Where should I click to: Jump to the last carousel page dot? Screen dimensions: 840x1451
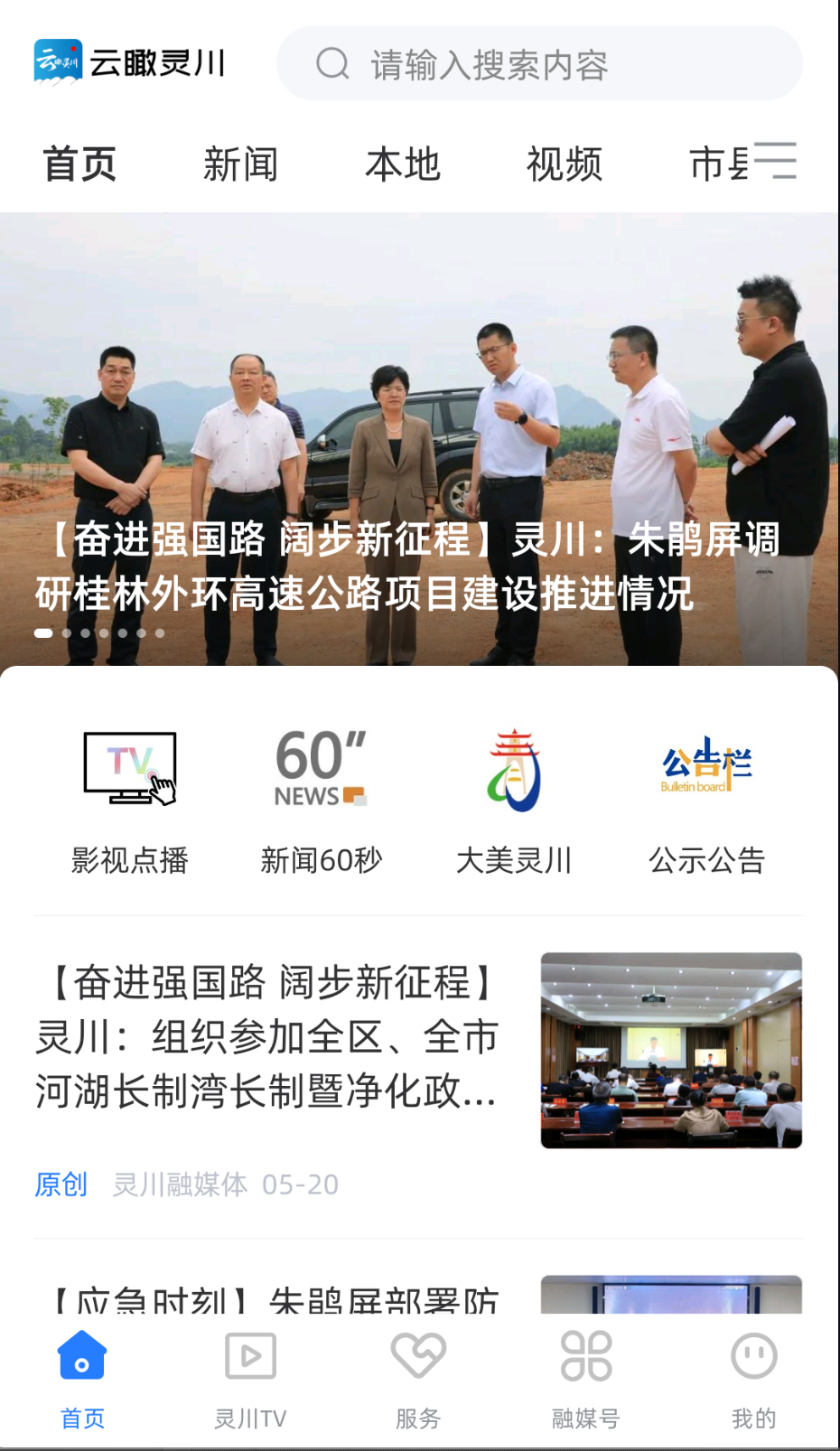(160, 633)
